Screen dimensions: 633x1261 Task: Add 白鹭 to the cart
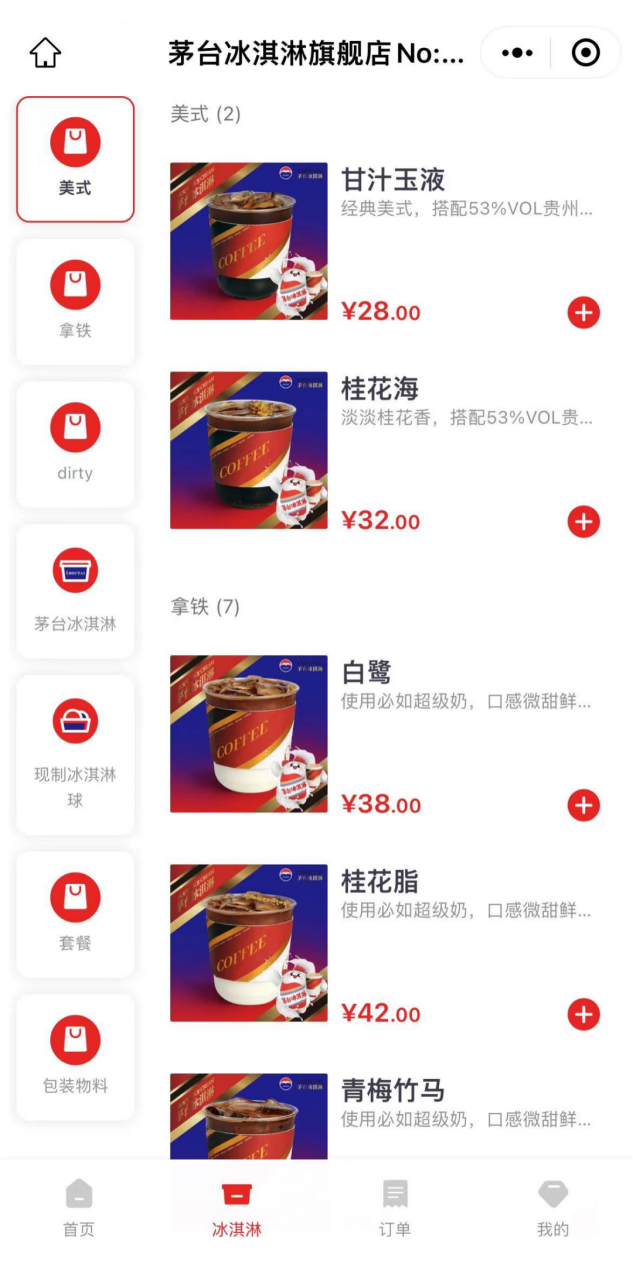(584, 805)
